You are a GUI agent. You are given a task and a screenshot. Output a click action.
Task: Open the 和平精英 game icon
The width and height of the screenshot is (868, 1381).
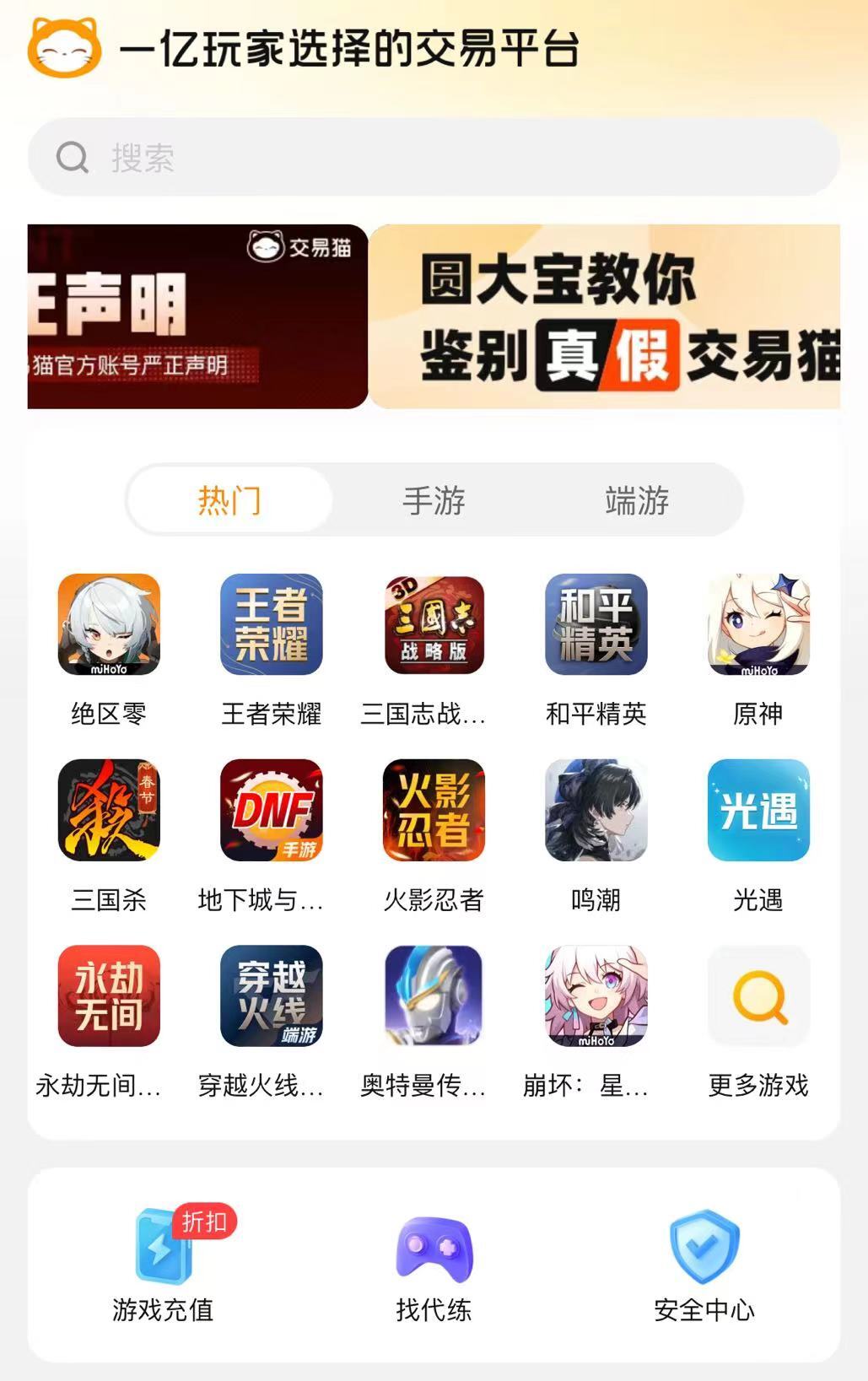596,624
